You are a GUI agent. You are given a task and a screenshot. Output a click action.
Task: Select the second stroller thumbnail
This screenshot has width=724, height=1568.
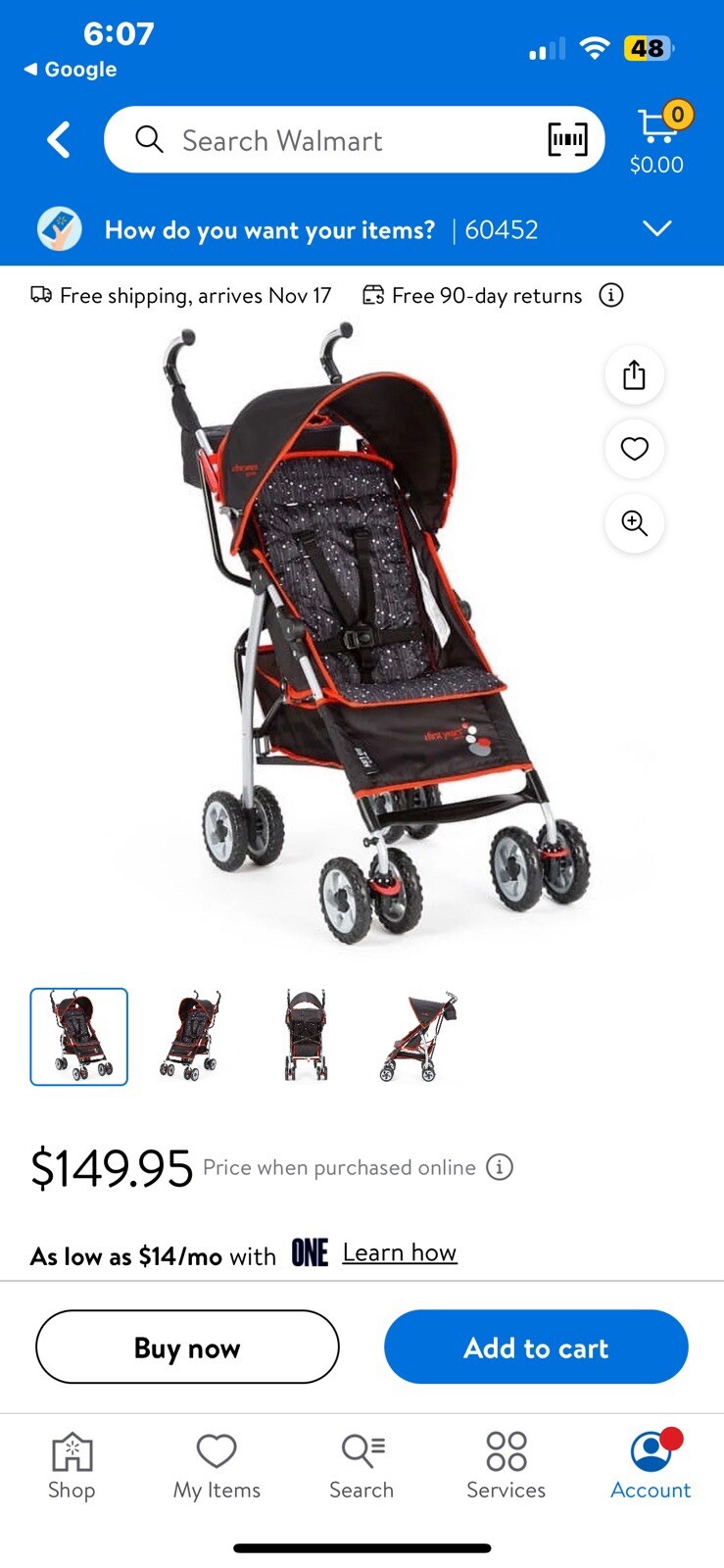click(192, 1036)
